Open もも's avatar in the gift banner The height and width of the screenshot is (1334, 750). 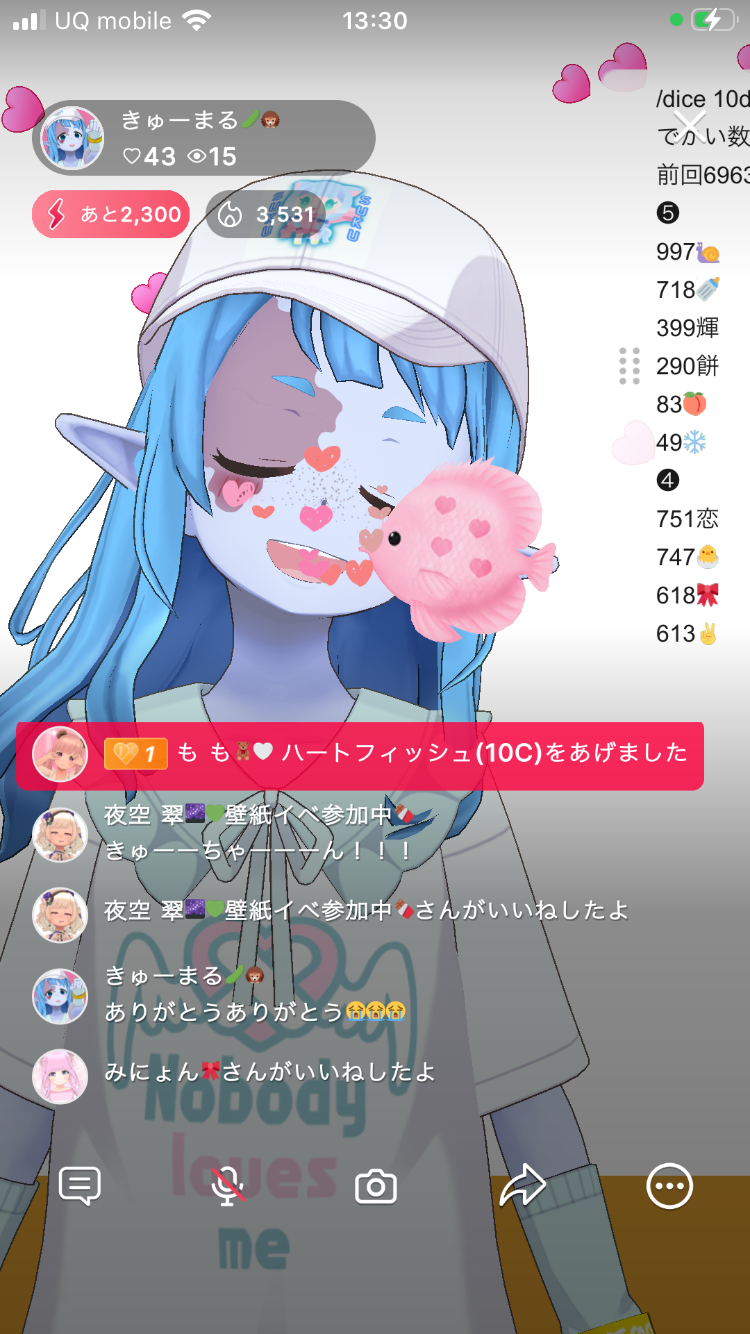pyautogui.click(x=60, y=754)
